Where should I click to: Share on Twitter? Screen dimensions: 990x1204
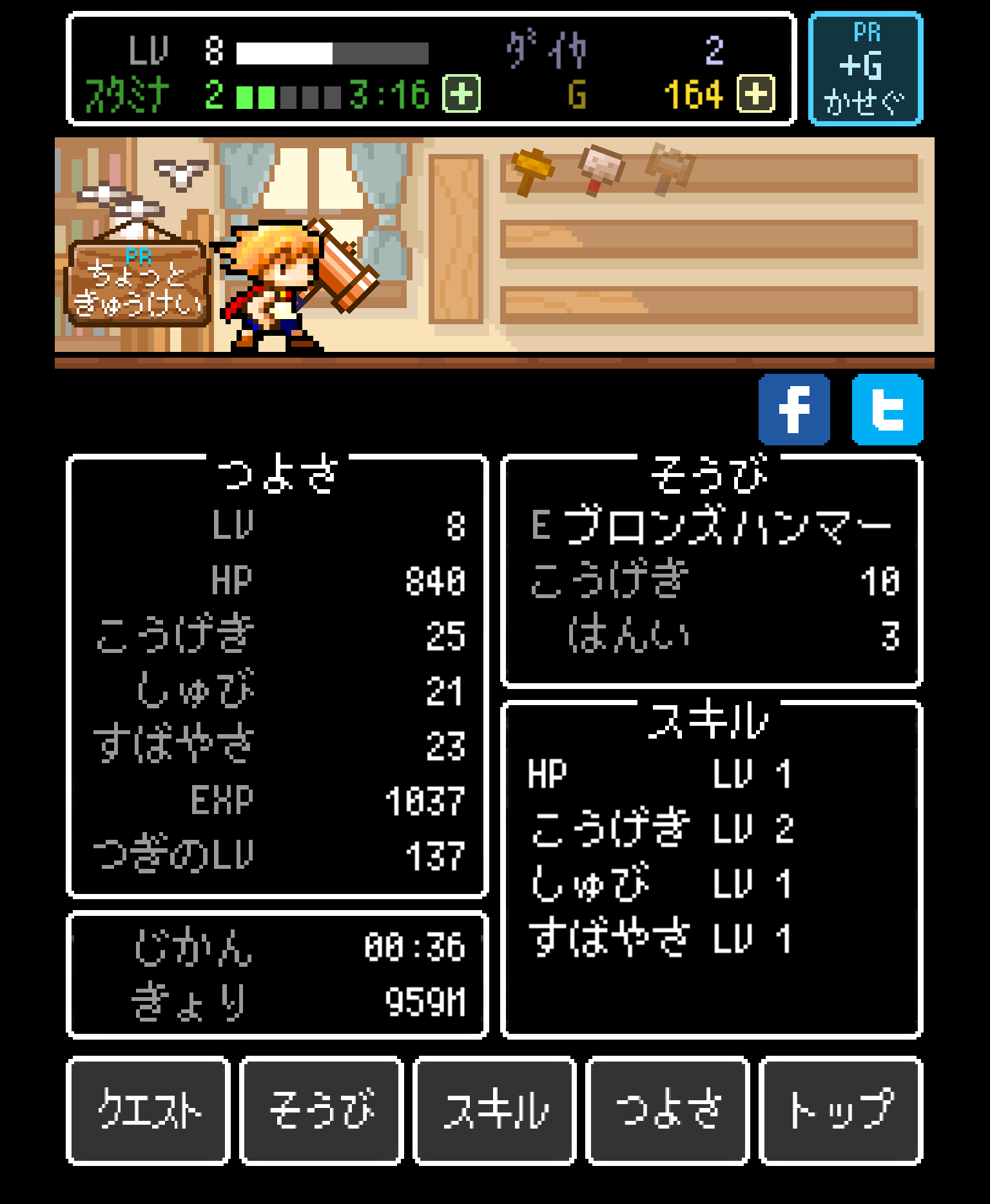click(x=888, y=410)
